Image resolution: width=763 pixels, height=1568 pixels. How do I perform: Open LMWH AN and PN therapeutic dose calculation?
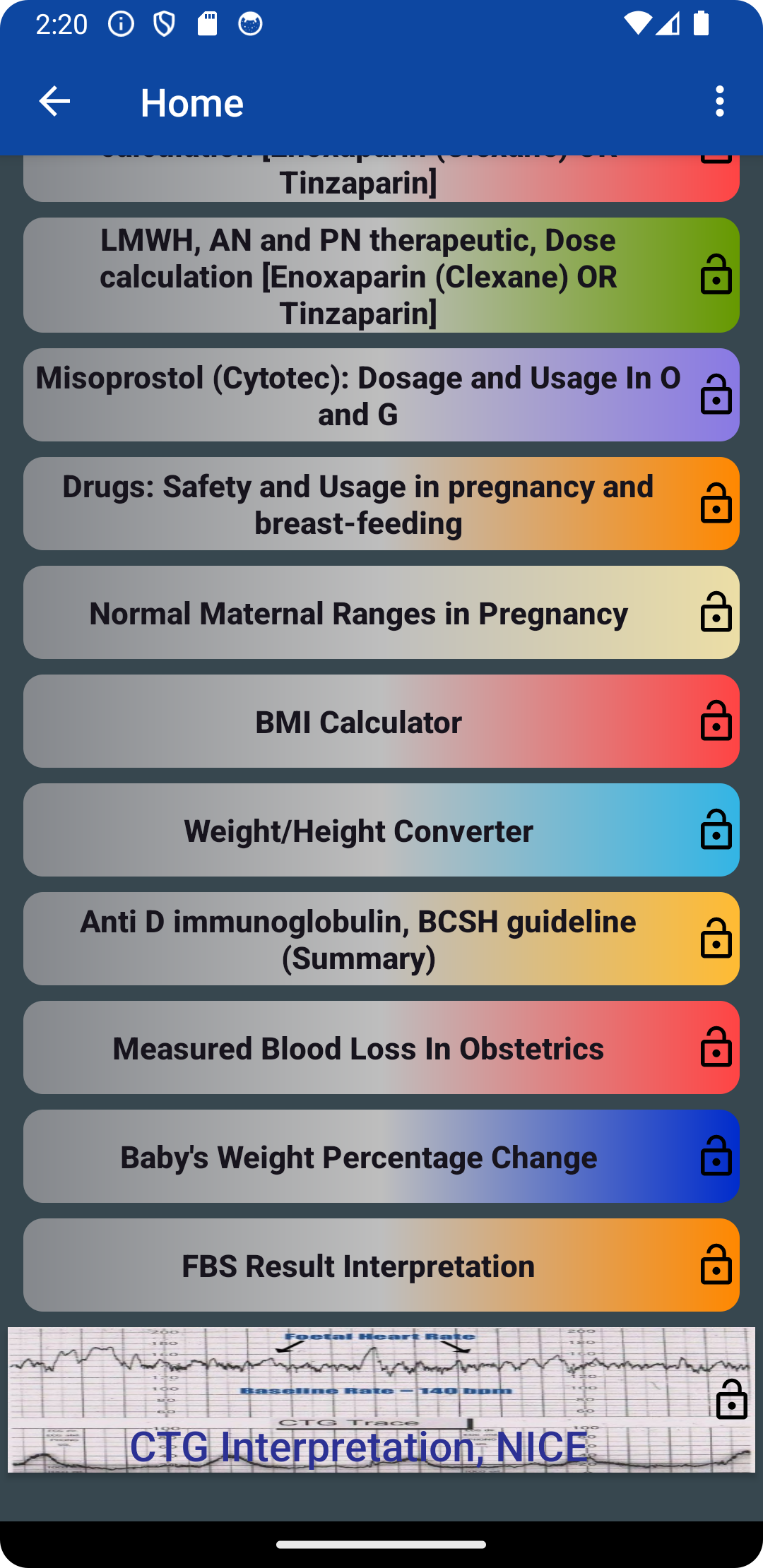coord(381,275)
